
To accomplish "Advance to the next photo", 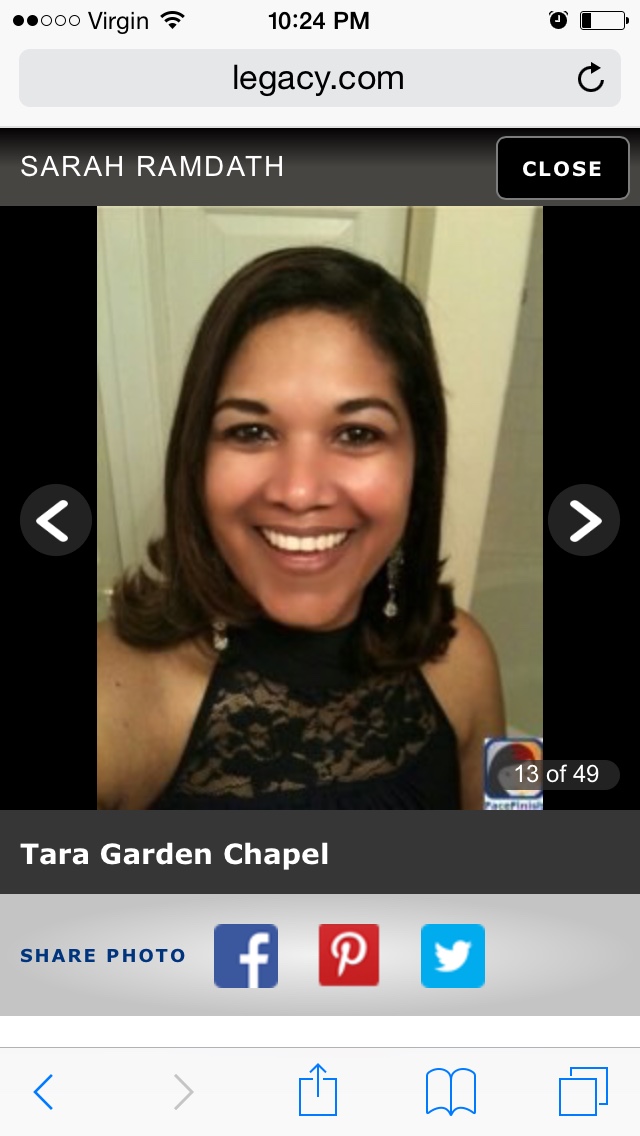I will [583, 520].
